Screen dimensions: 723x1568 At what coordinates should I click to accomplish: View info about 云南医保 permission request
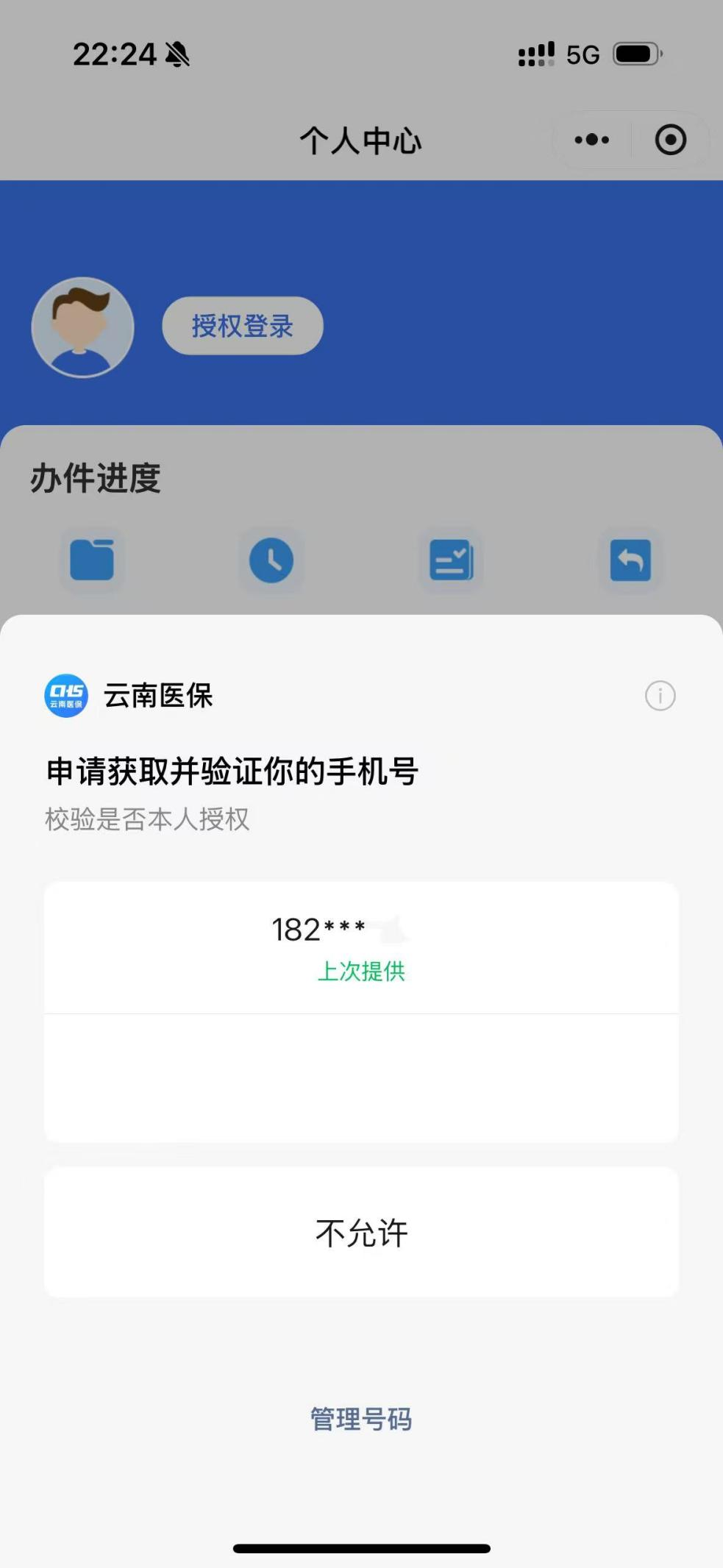(x=660, y=695)
